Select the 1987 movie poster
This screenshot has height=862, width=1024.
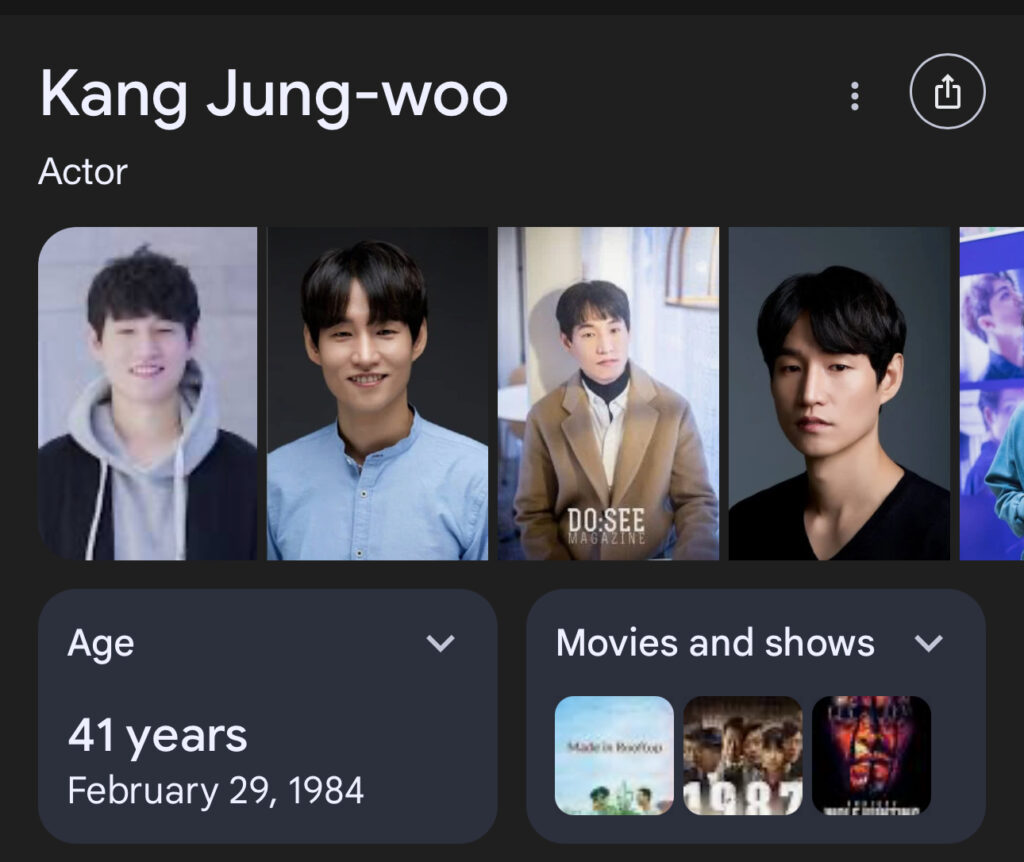[742, 755]
